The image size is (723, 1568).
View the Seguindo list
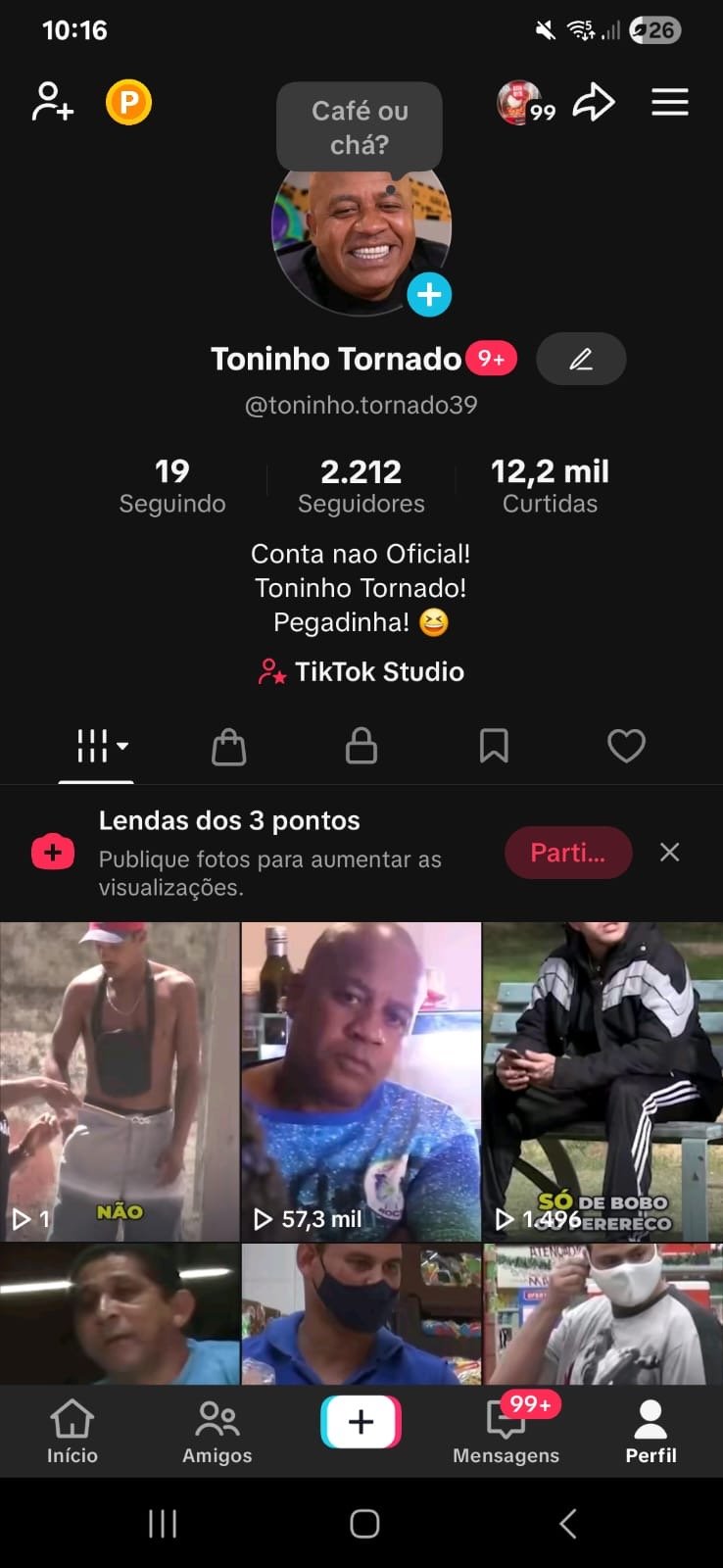pos(172,486)
